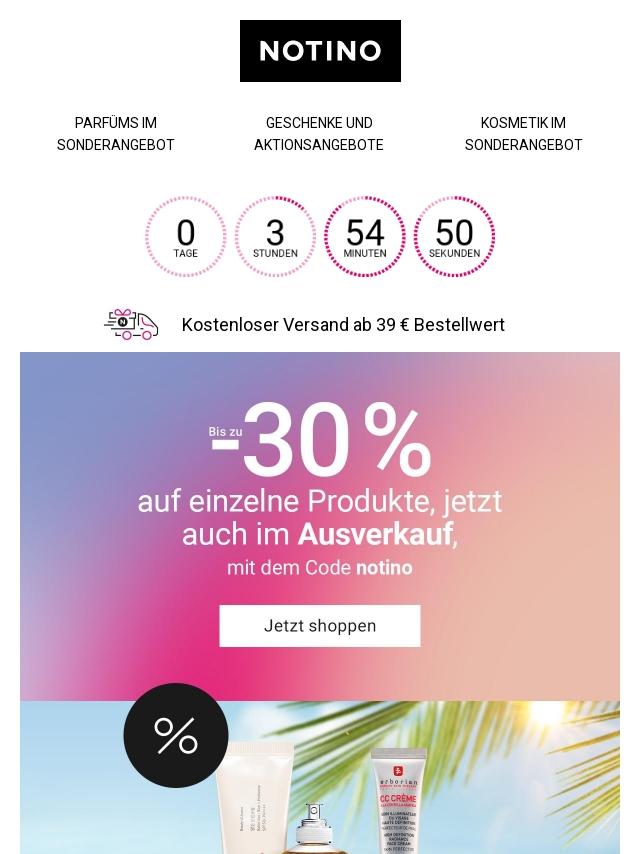Open Parfüms im Sonderangebot link
Viewport: 640px width, 854px height.
pyautogui.click(x=116, y=134)
